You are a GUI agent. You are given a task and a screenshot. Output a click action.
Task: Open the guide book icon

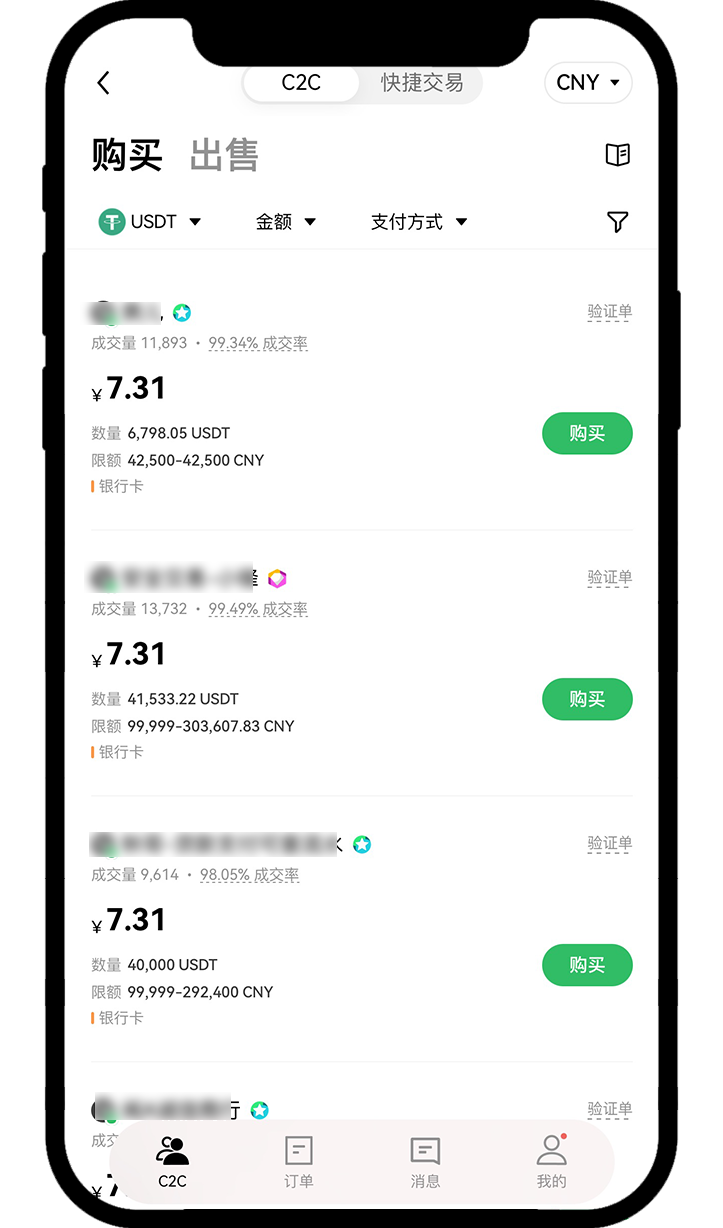click(617, 155)
